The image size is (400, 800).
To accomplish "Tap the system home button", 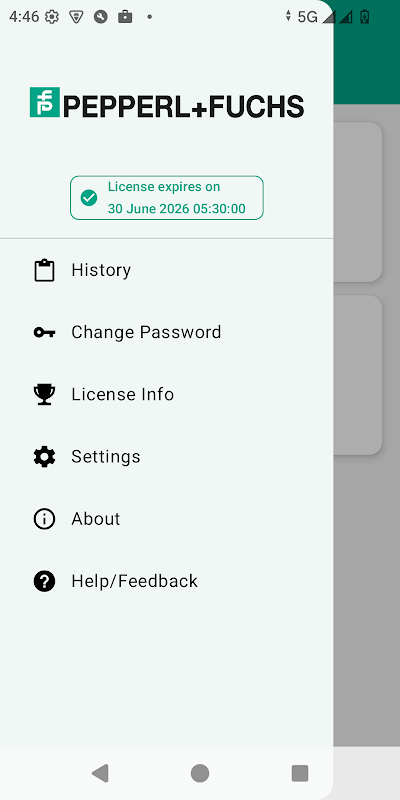I will [x=200, y=773].
